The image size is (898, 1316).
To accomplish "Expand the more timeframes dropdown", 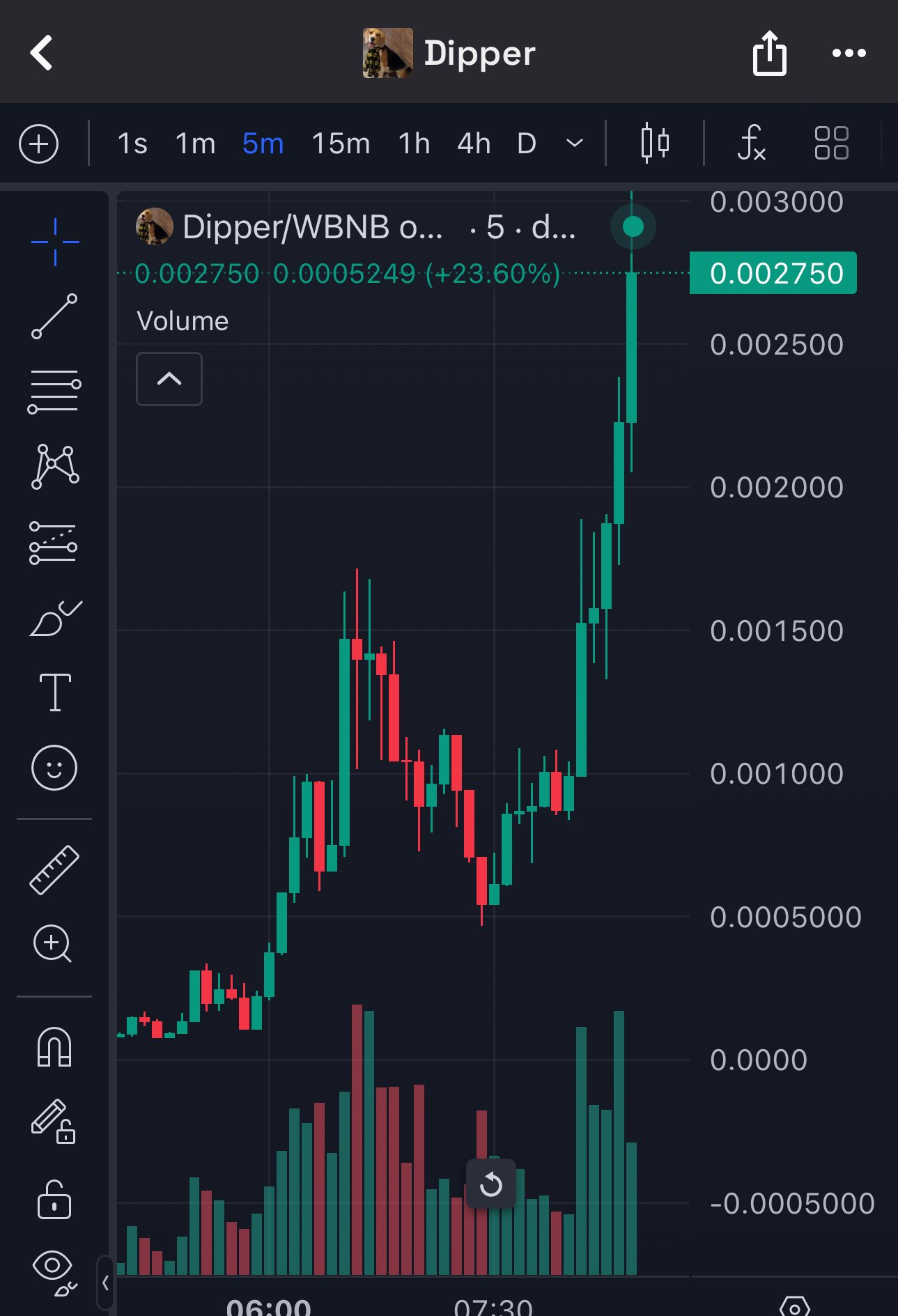I will pyautogui.click(x=575, y=144).
